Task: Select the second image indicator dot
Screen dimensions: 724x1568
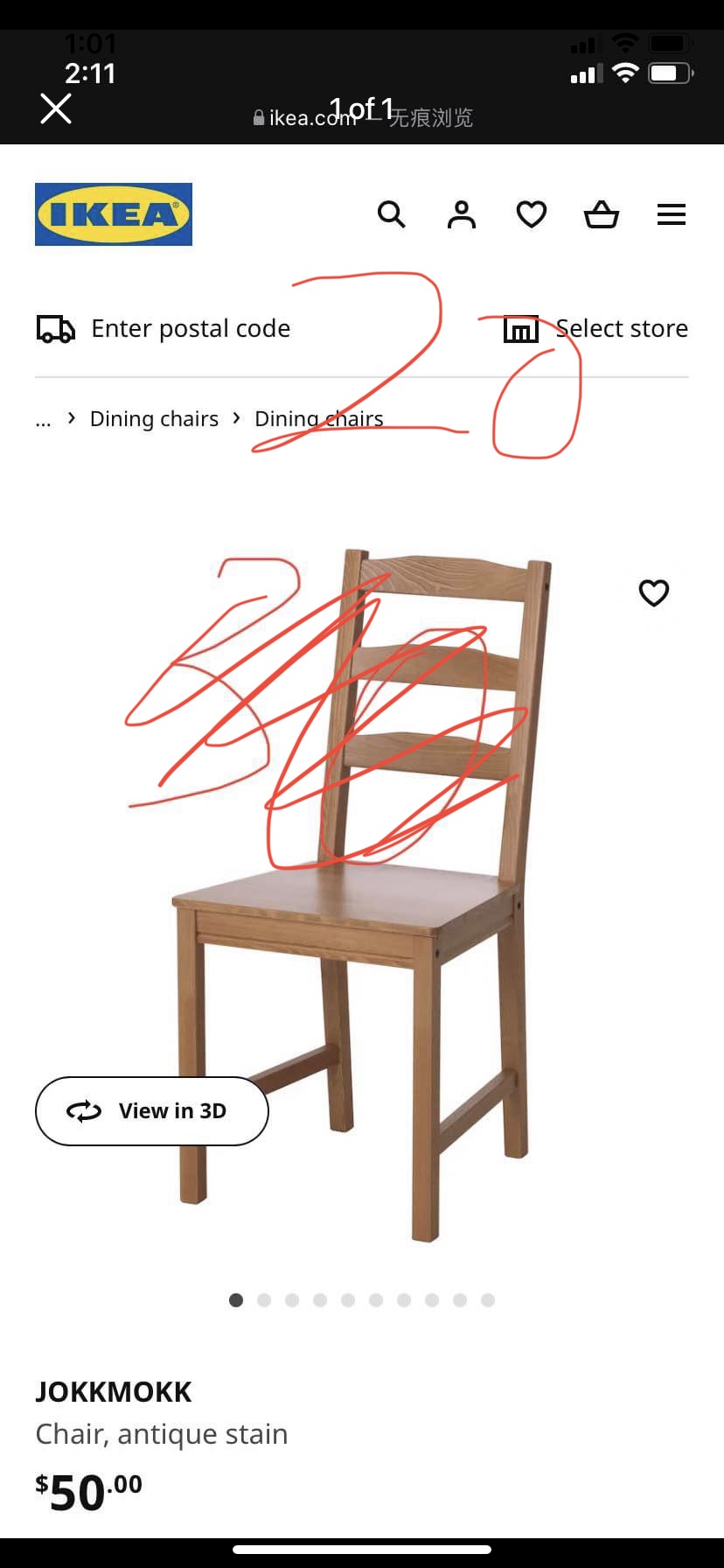Action: click(x=264, y=1300)
